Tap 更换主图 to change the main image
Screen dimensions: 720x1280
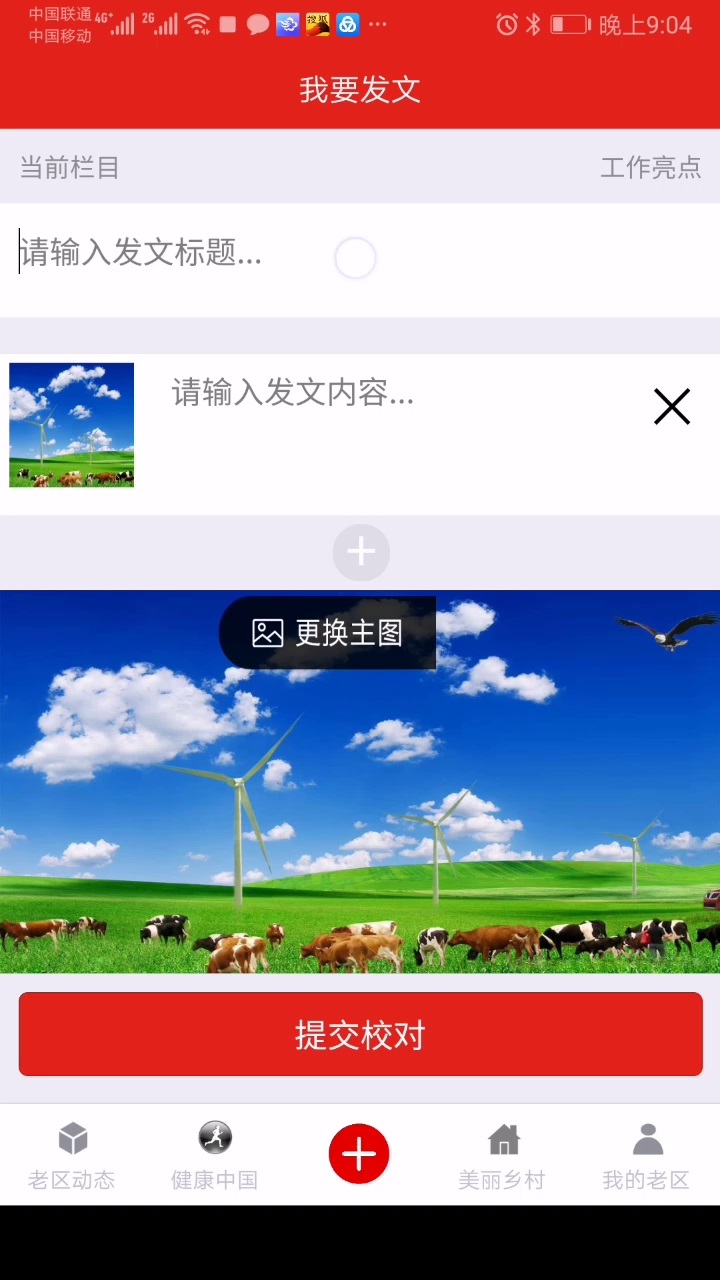[328, 633]
